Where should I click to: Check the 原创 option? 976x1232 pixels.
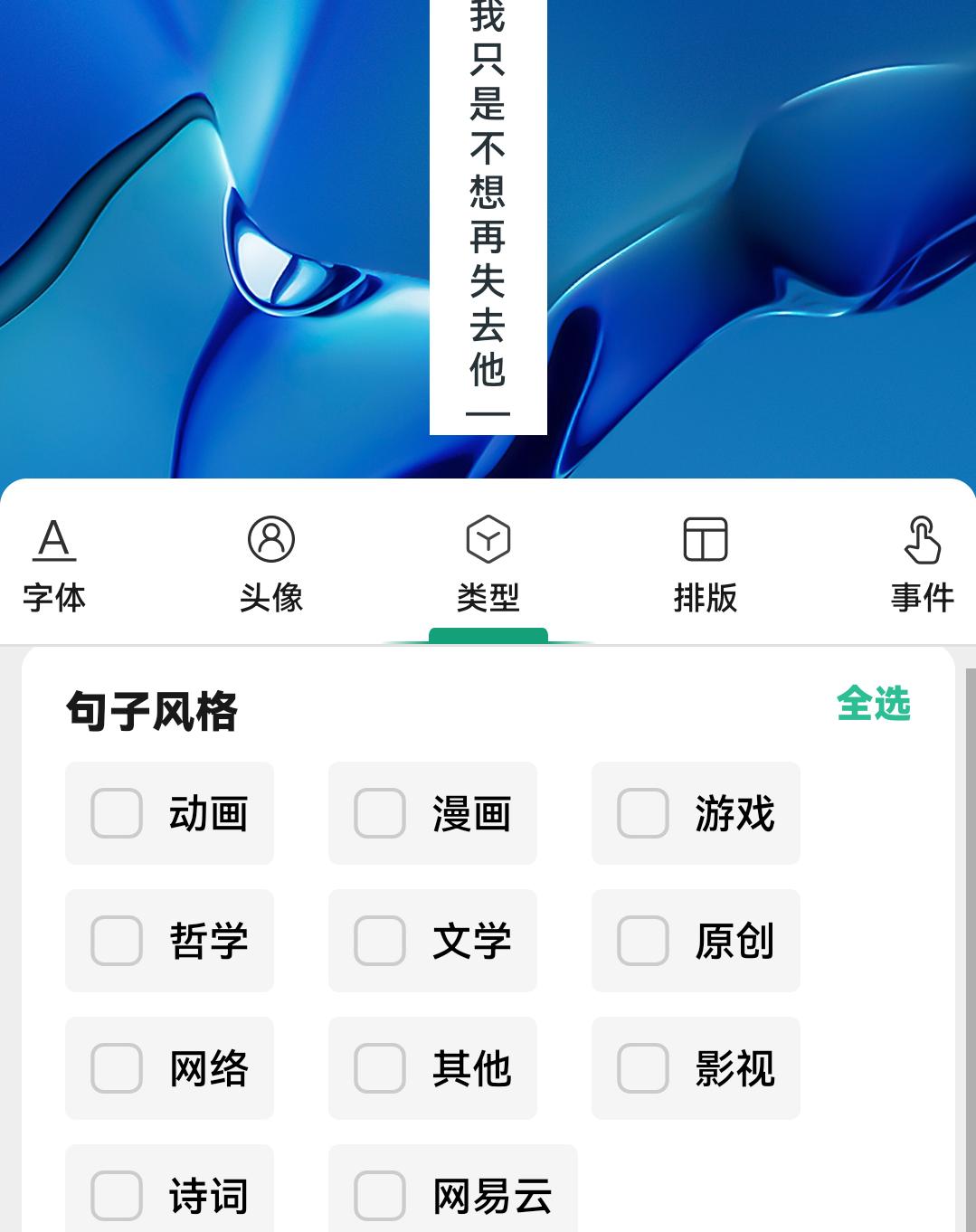tap(643, 941)
